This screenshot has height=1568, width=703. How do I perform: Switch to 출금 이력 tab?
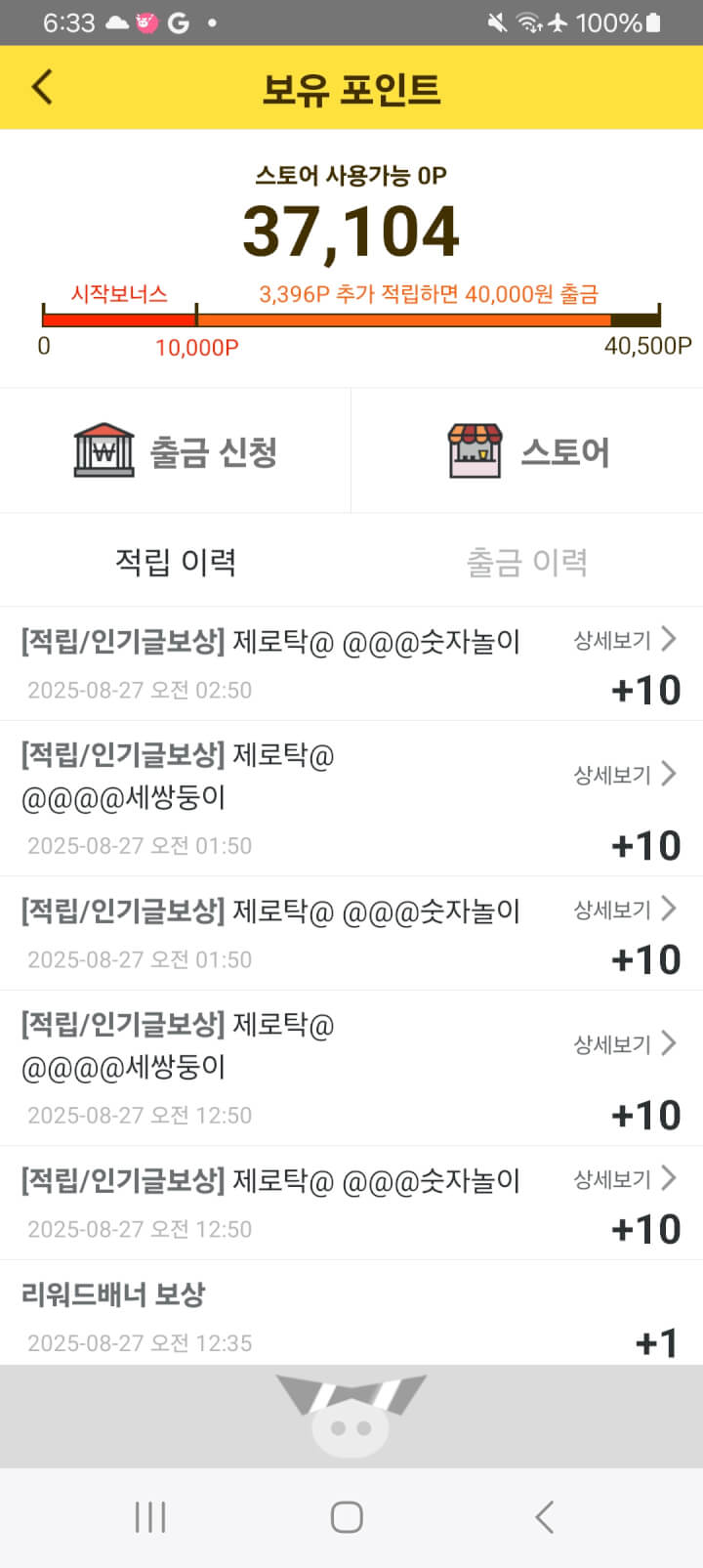[526, 562]
